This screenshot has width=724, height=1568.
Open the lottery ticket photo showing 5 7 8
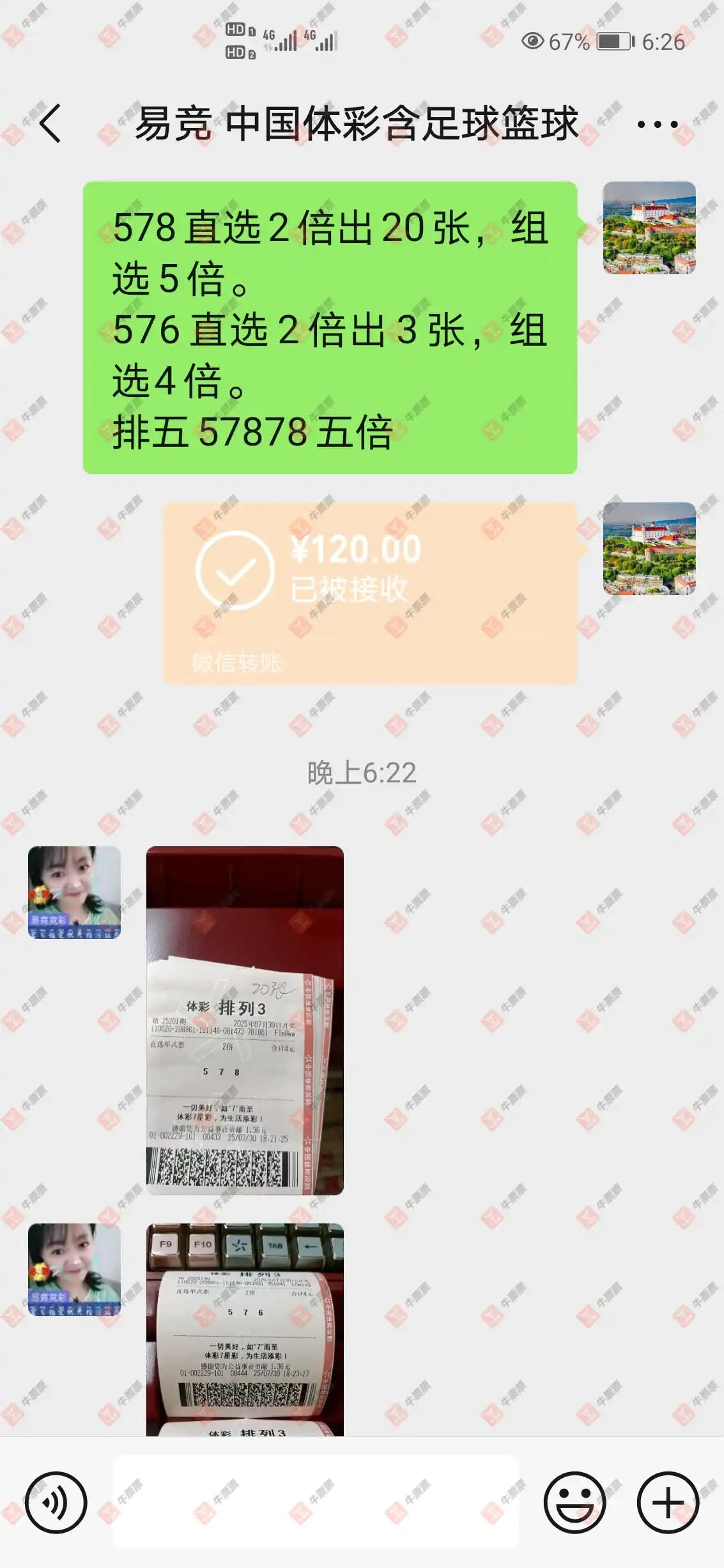click(245, 1021)
